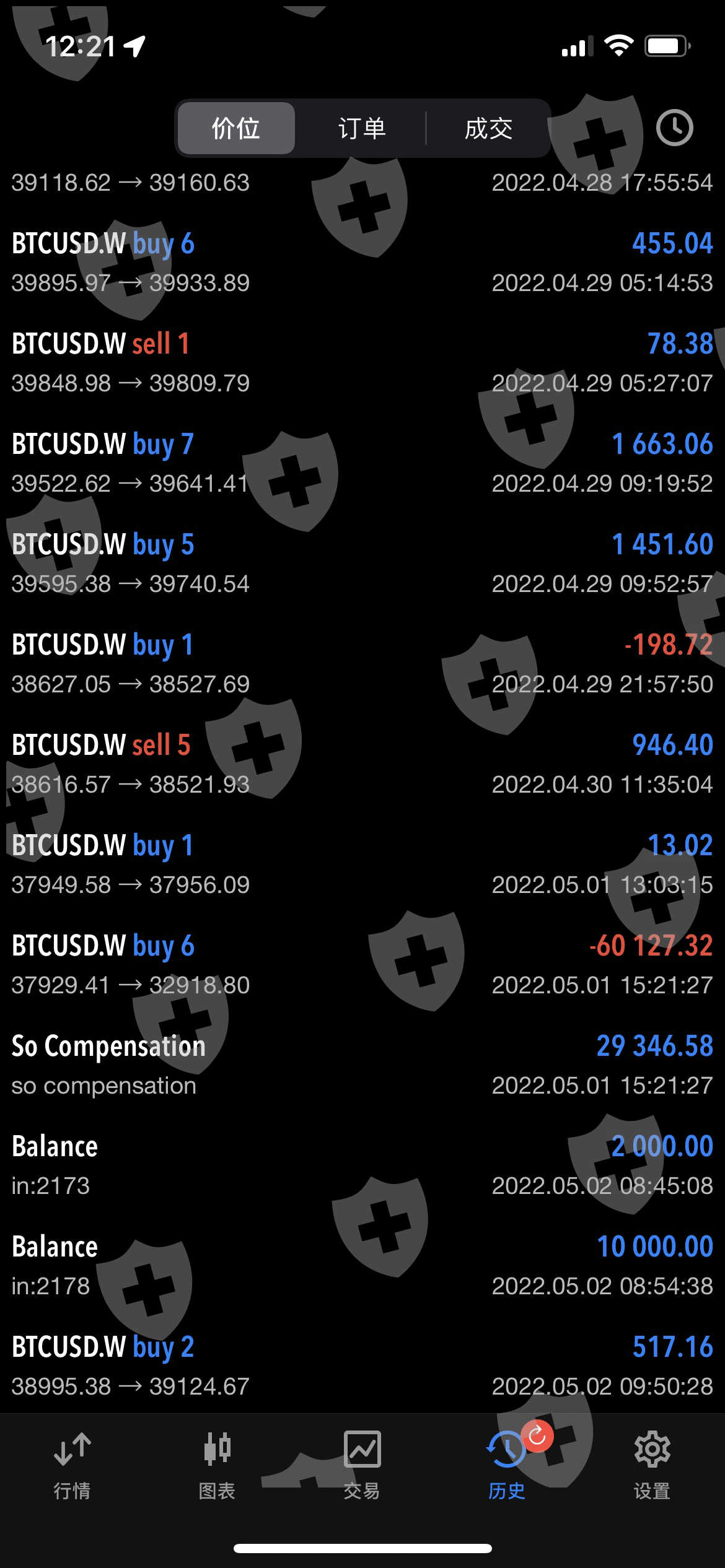Screen dimensions: 725x1568
Task: Switch to the 成交 segment
Action: tap(488, 128)
